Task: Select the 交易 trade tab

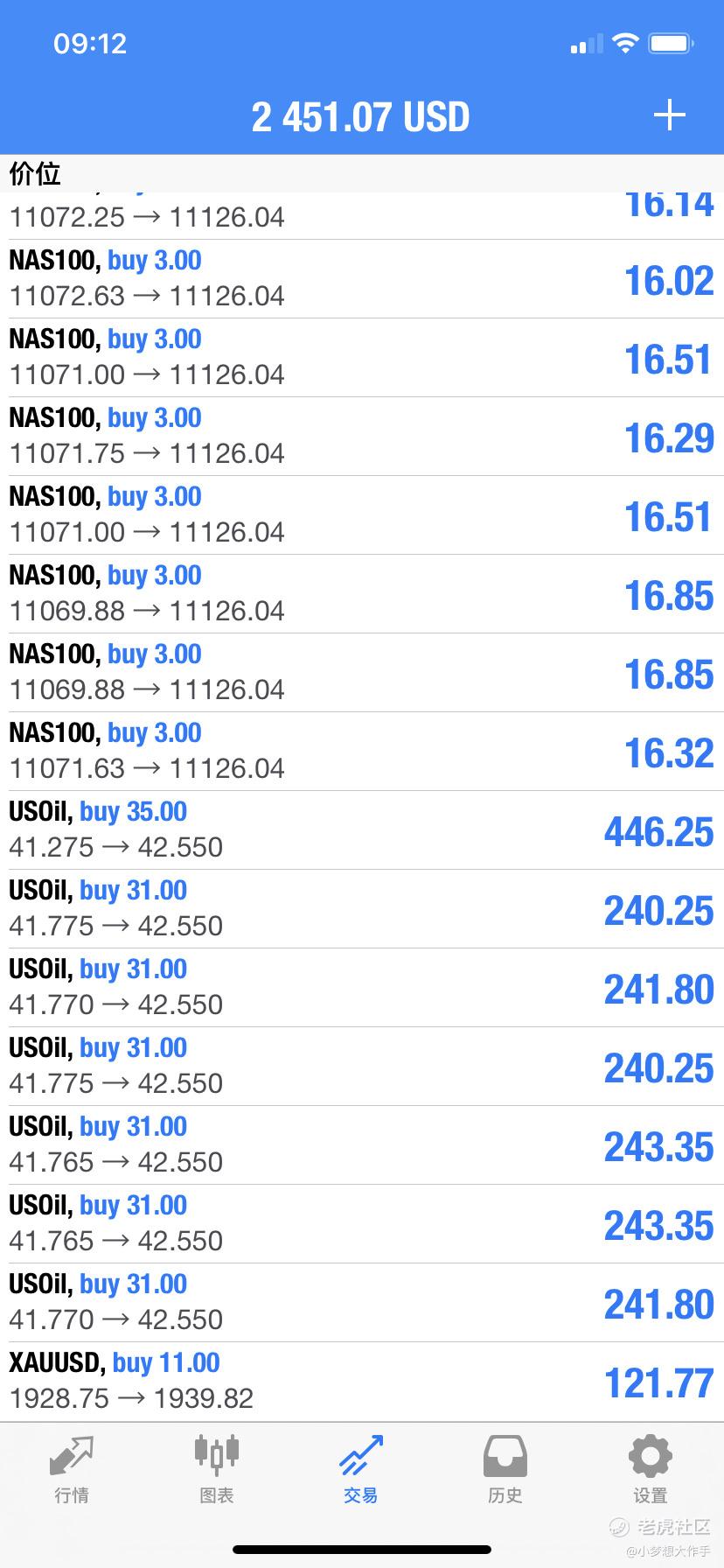Action: tap(360, 1470)
